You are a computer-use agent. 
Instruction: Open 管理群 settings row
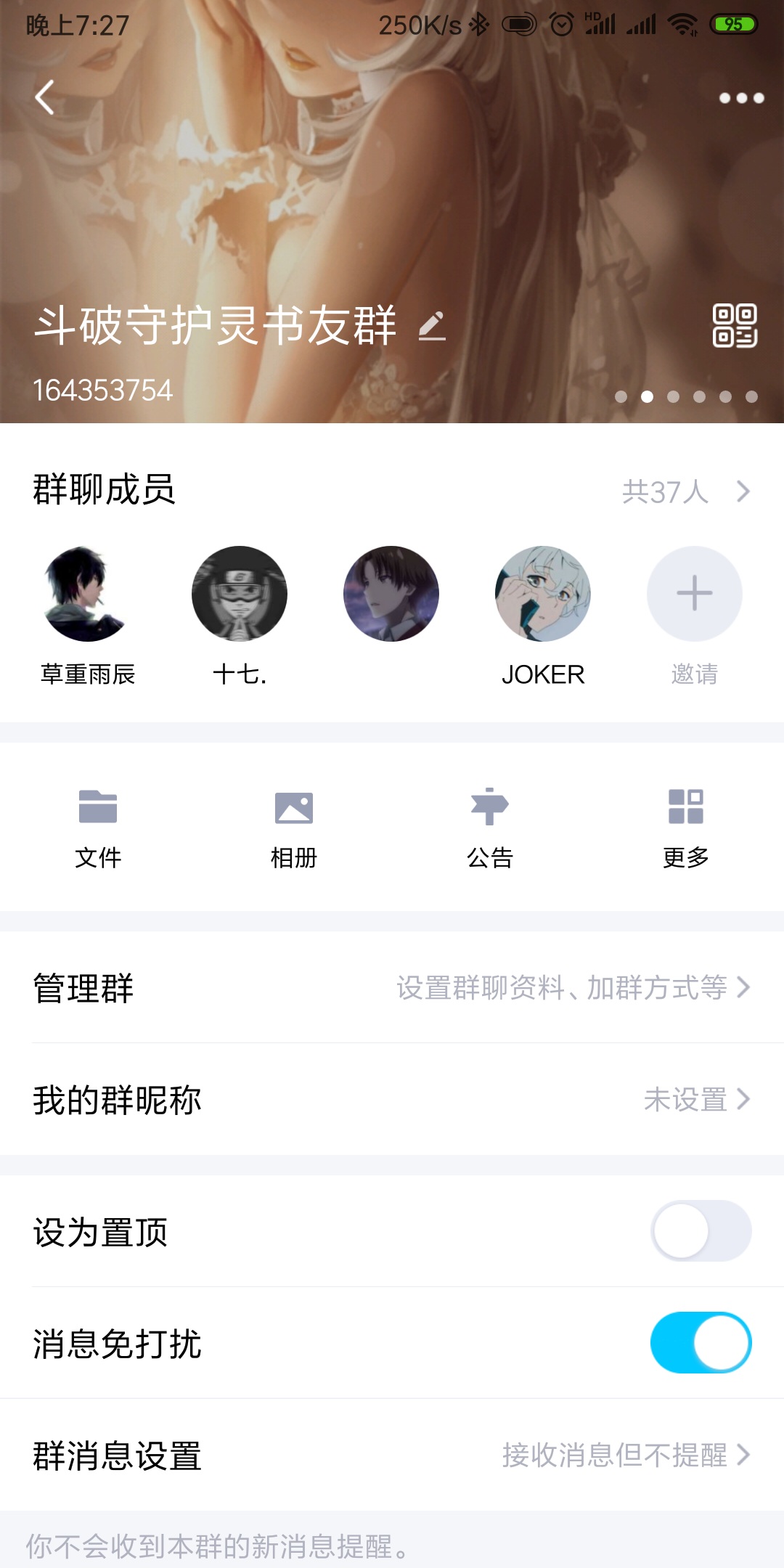(x=392, y=987)
